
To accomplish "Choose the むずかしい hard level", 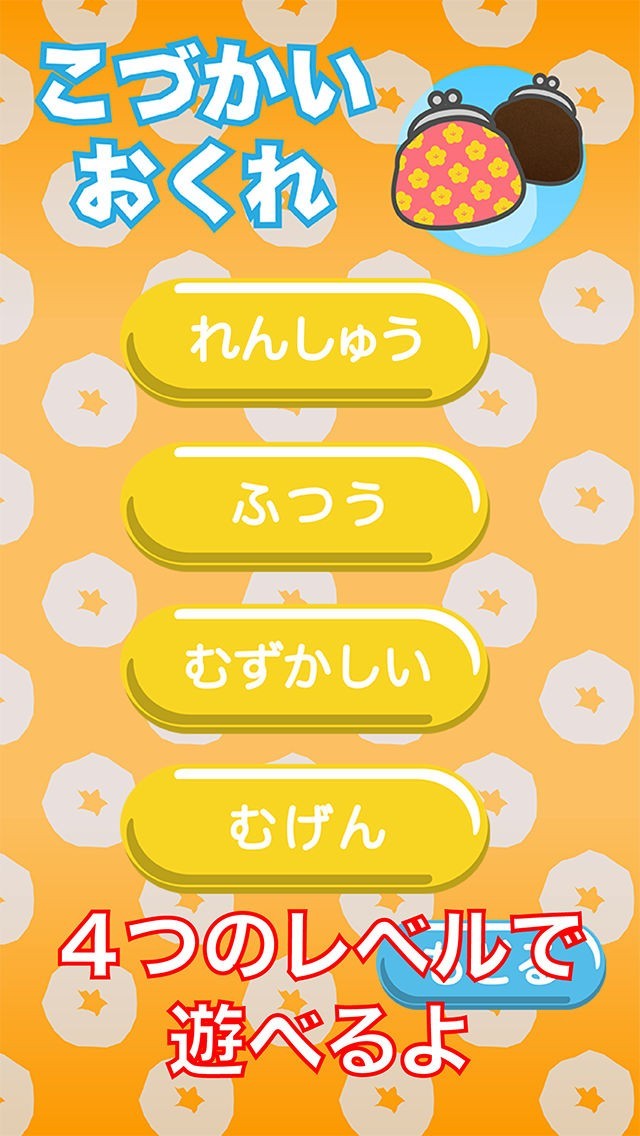I will coord(305,668).
